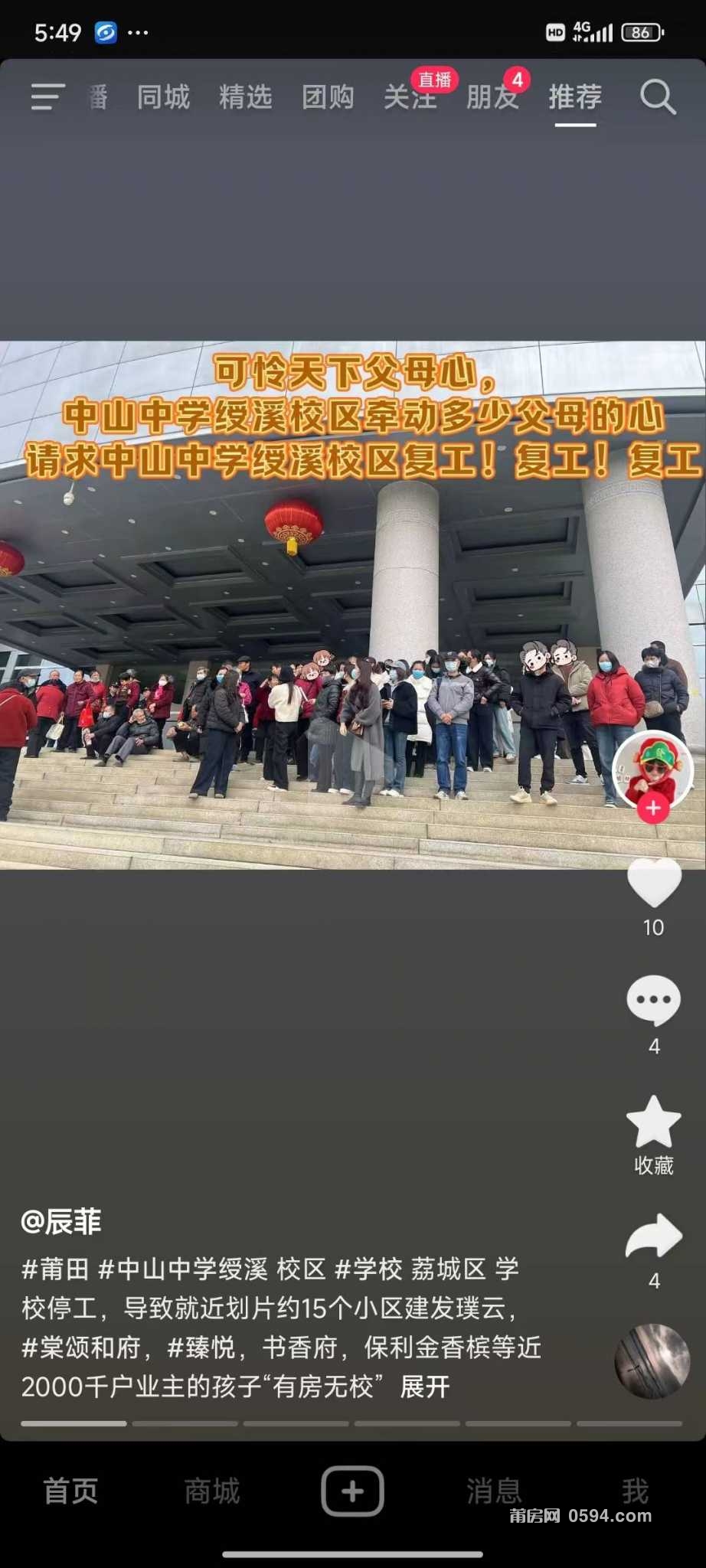The width and height of the screenshot is (706, 1568).
Task: Switch to the 团购 tab
Action: [328, 97]
